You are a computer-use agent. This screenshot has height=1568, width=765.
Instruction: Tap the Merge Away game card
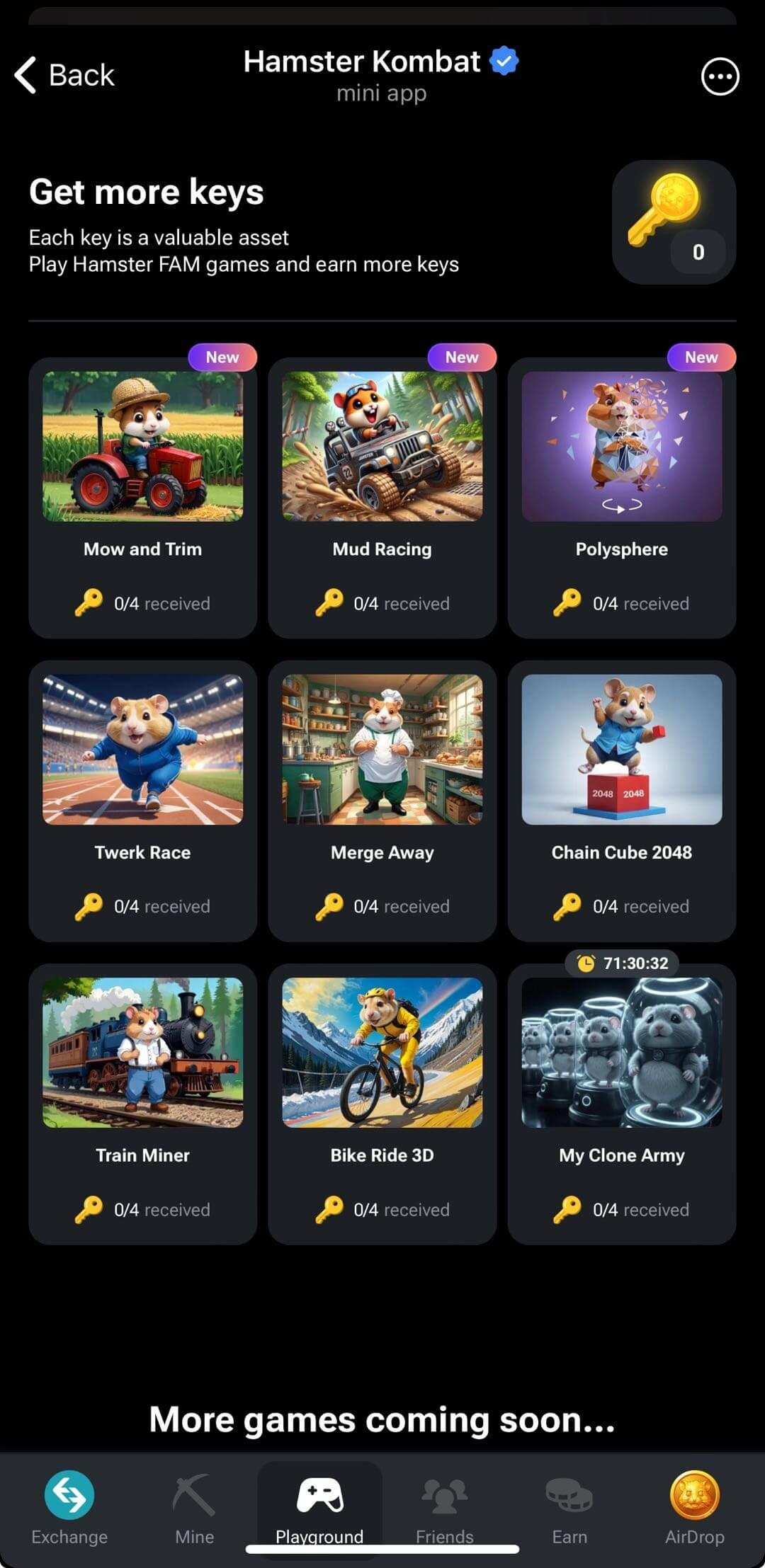[382, 800]
